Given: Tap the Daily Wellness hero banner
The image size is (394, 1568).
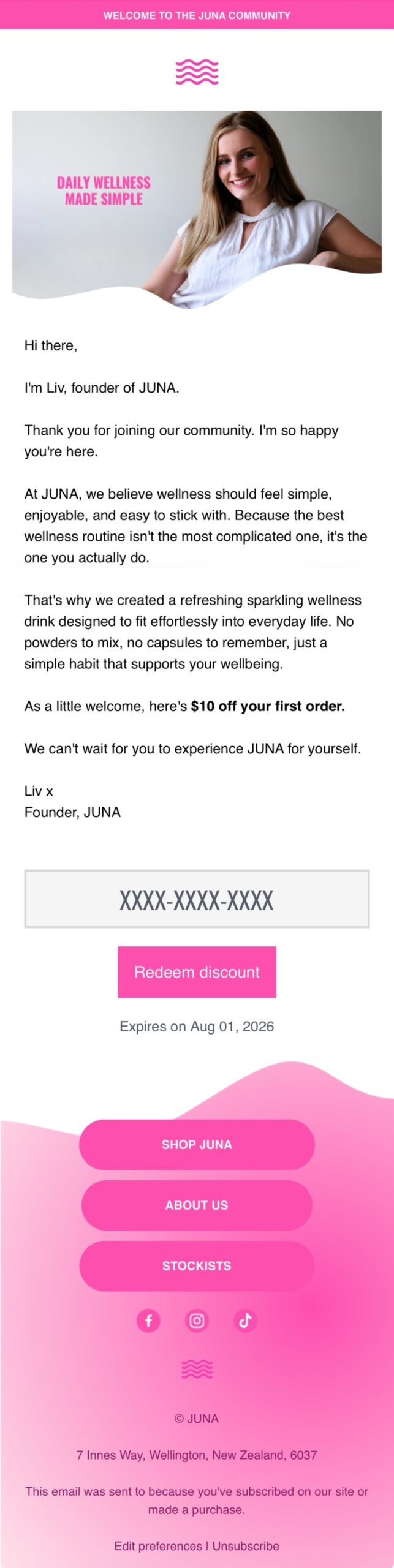Looking at the screenshot, I should pos(197,209).
